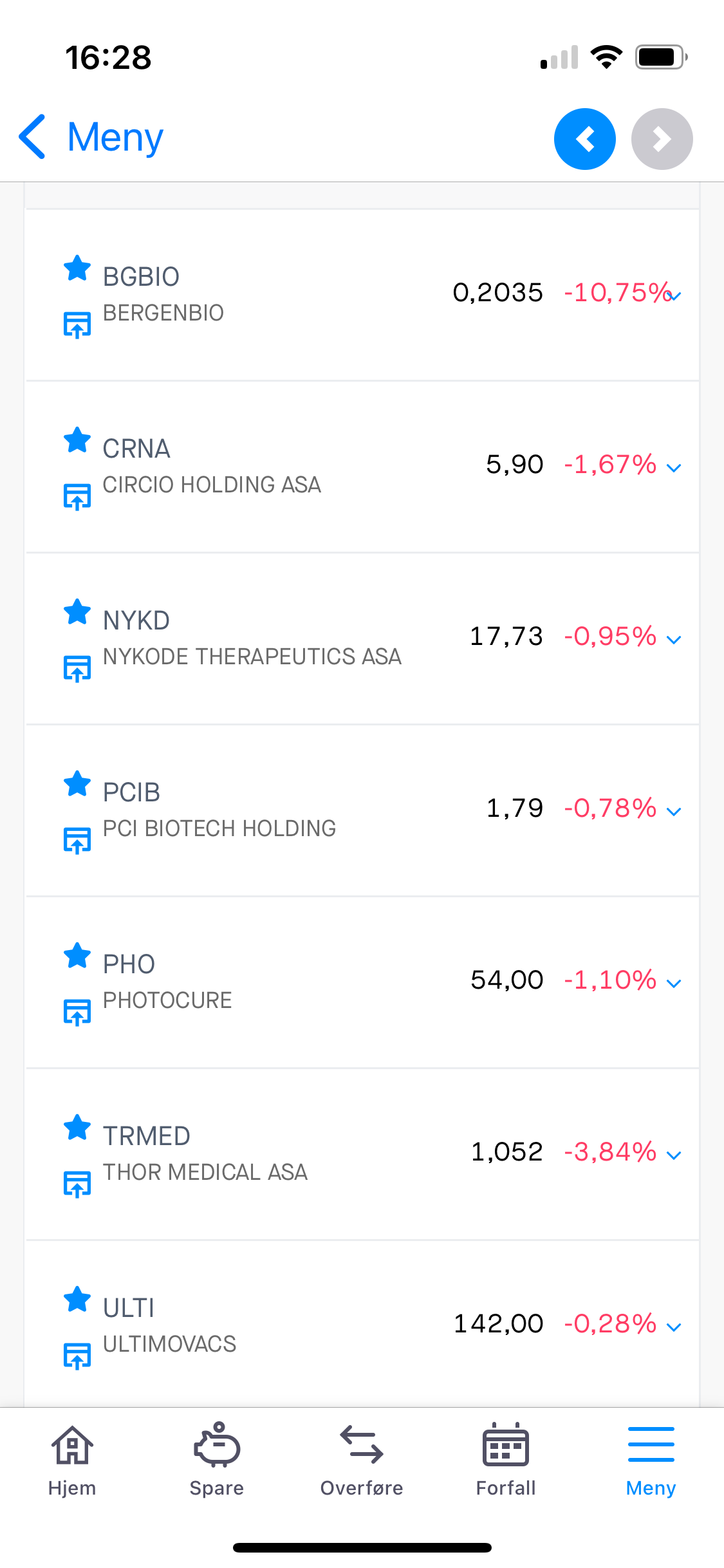Viewport: 724px width, 1568px height.
Task: Expand the BGBIO row chevron
Action: tap(674, 296)
